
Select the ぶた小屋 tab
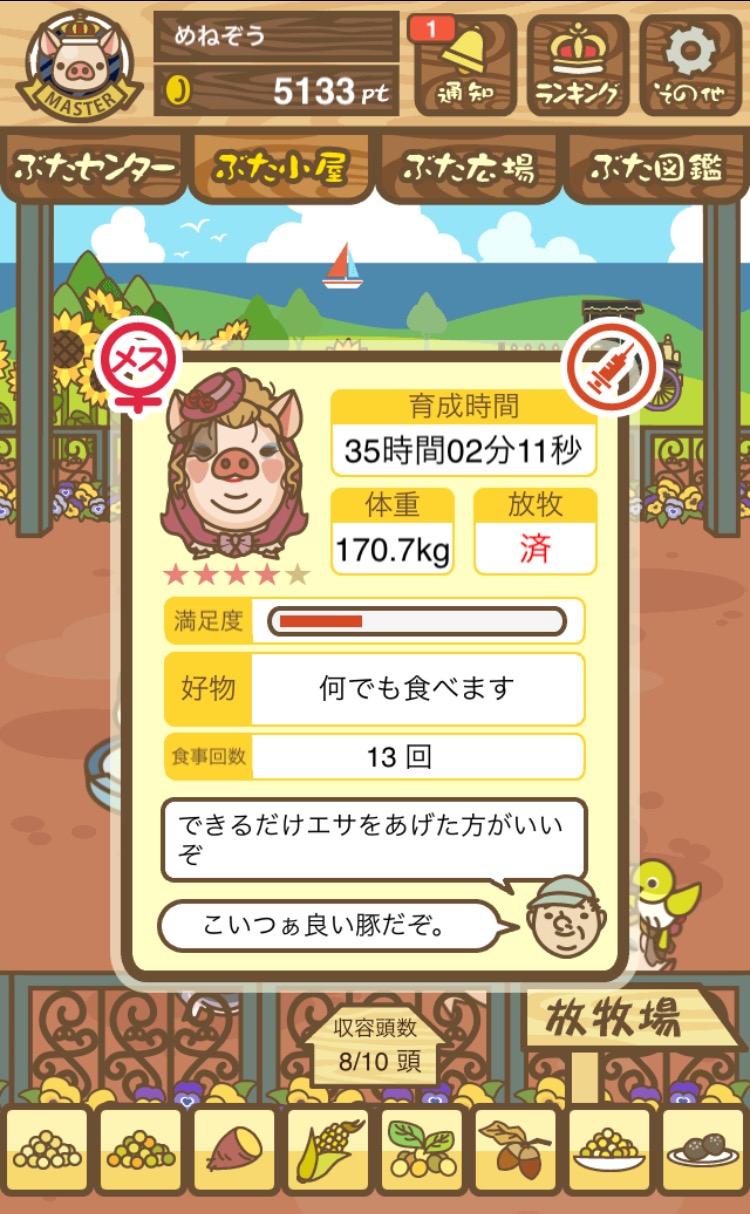(281, 168)
